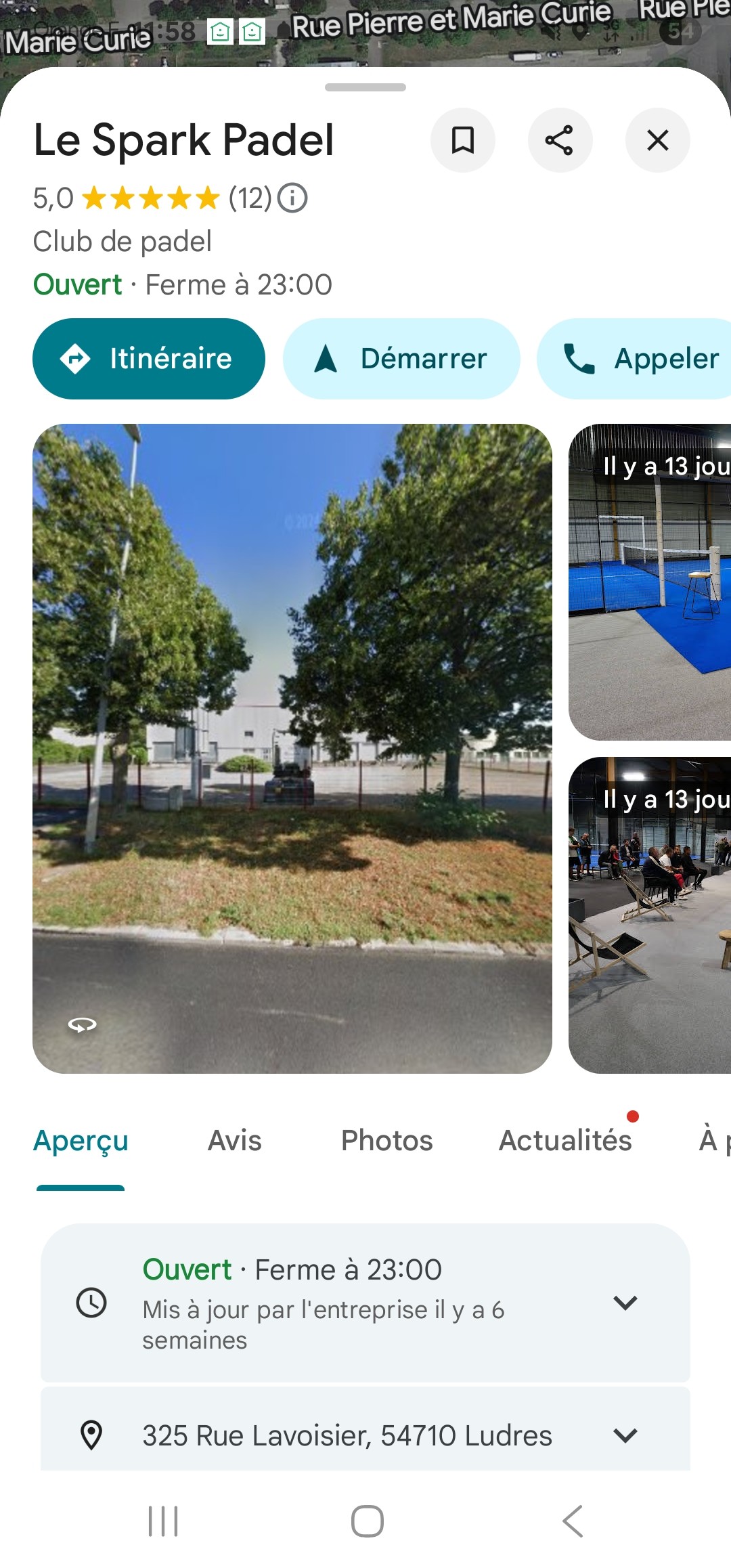Open the photo of seated spectators
The height and width of the screenshot is (1568, 731).
[650, 914]
